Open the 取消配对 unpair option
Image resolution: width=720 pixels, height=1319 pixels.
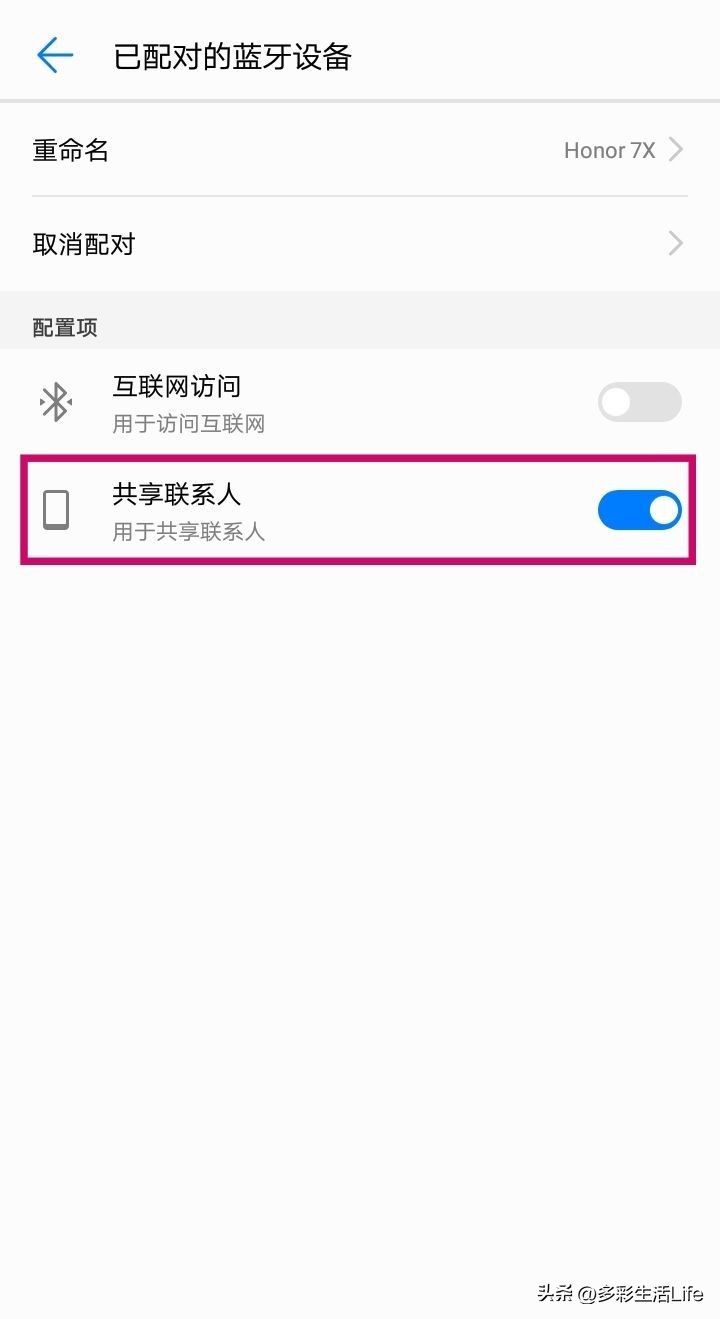point(360,243)
